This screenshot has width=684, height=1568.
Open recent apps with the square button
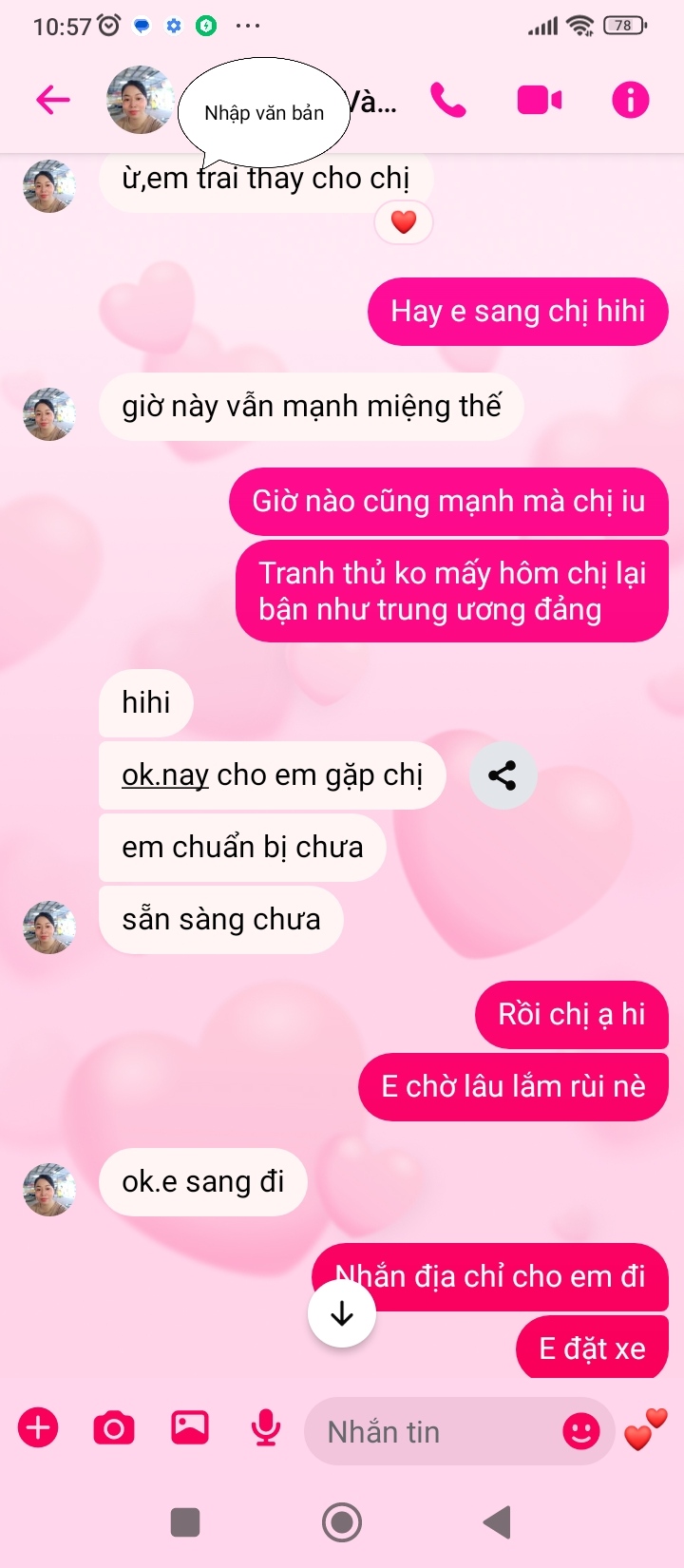185,1522
